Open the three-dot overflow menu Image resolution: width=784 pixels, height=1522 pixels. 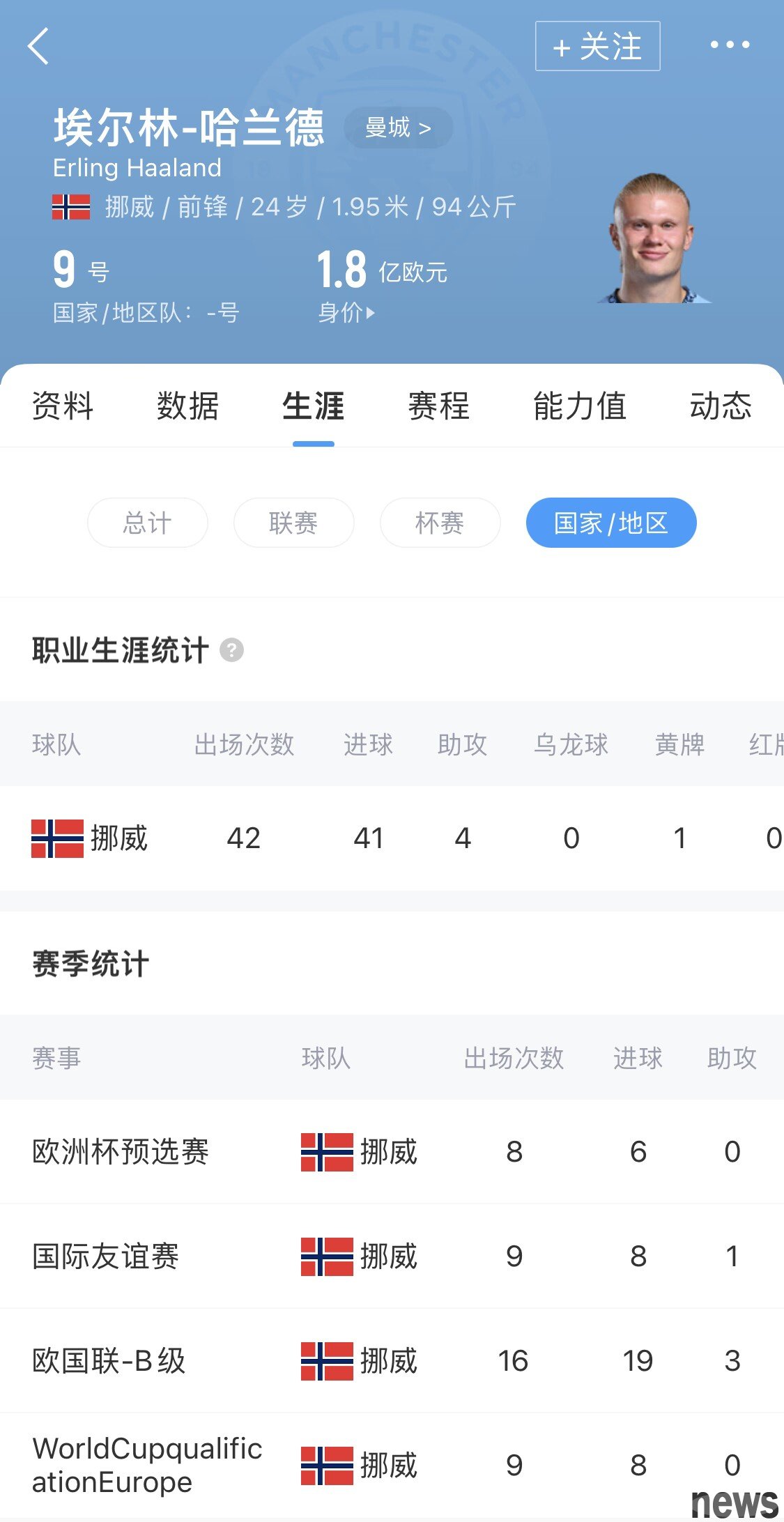coord(730,45)
